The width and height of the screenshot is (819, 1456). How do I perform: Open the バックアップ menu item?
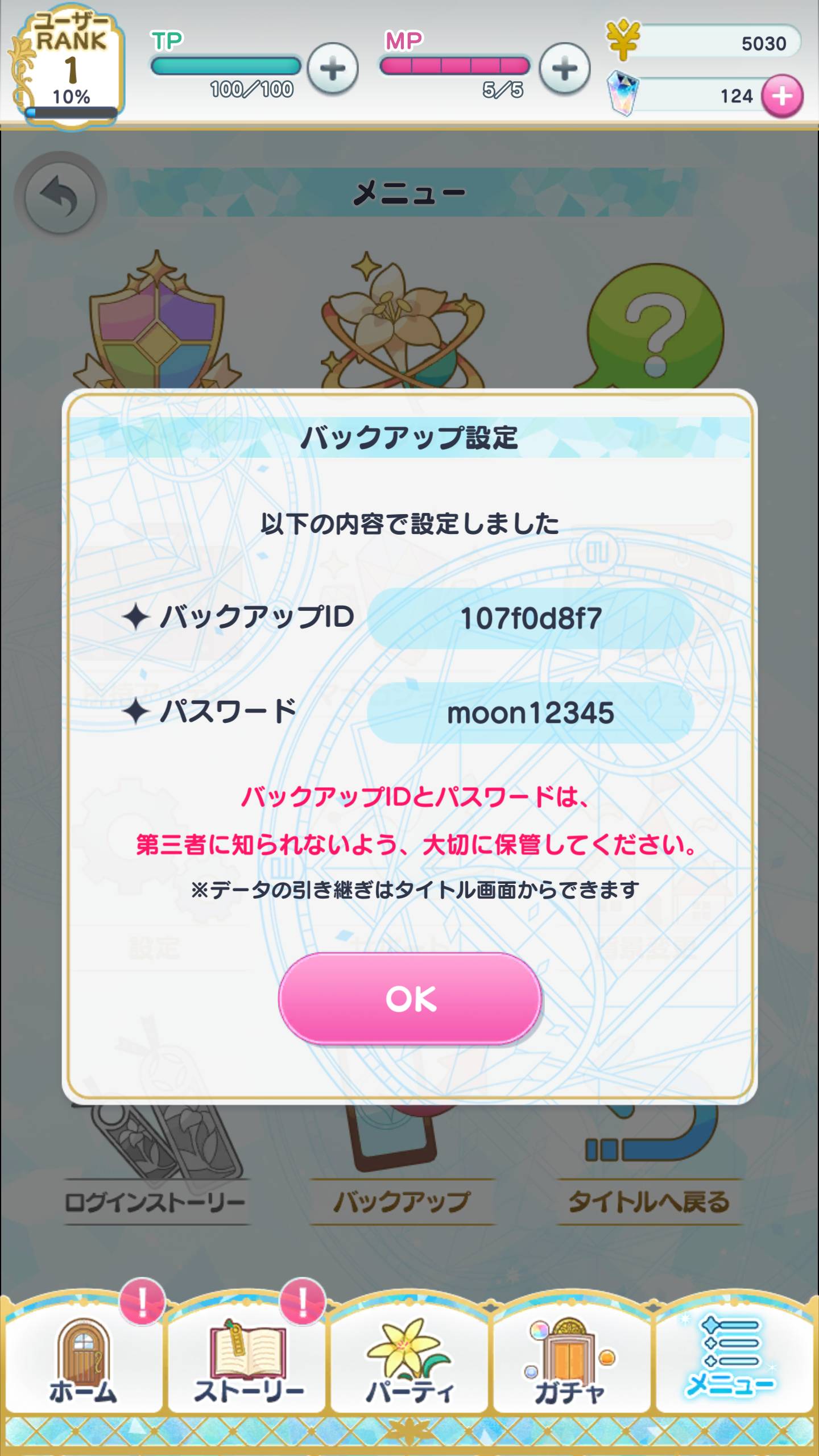pos(402,1200)
